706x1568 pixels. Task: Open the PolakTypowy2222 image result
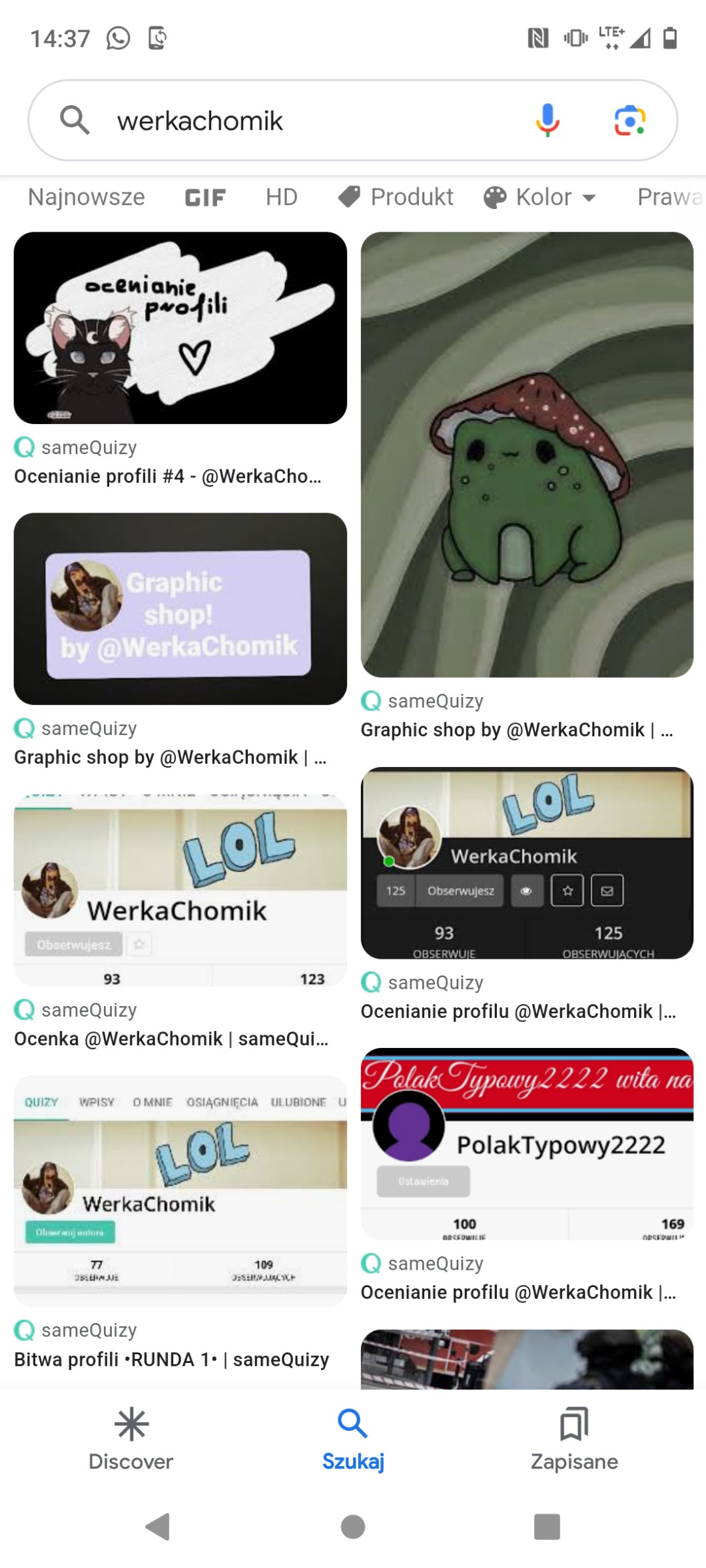(x=527, y=1144)
